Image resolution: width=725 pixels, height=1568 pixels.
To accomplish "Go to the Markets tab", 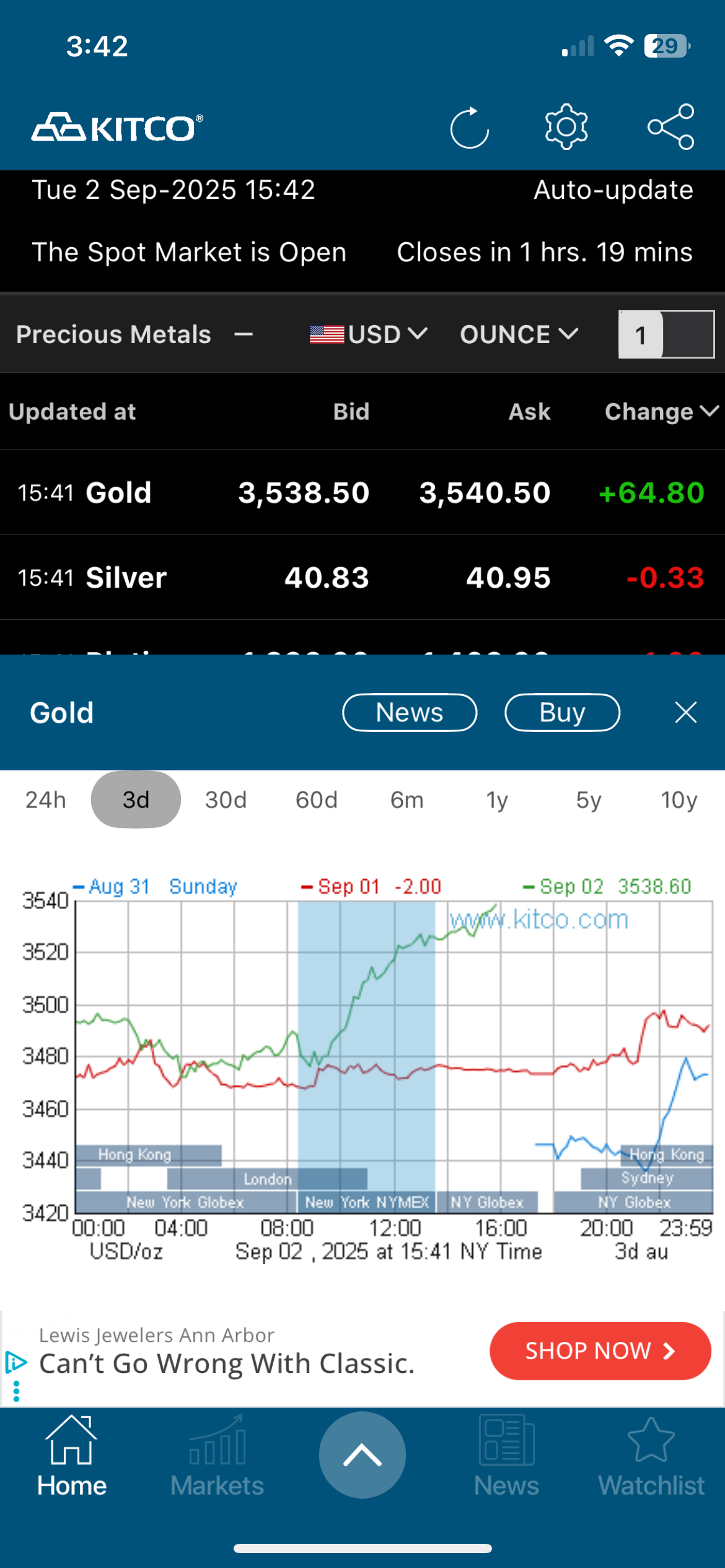I will click(217, 1458).
